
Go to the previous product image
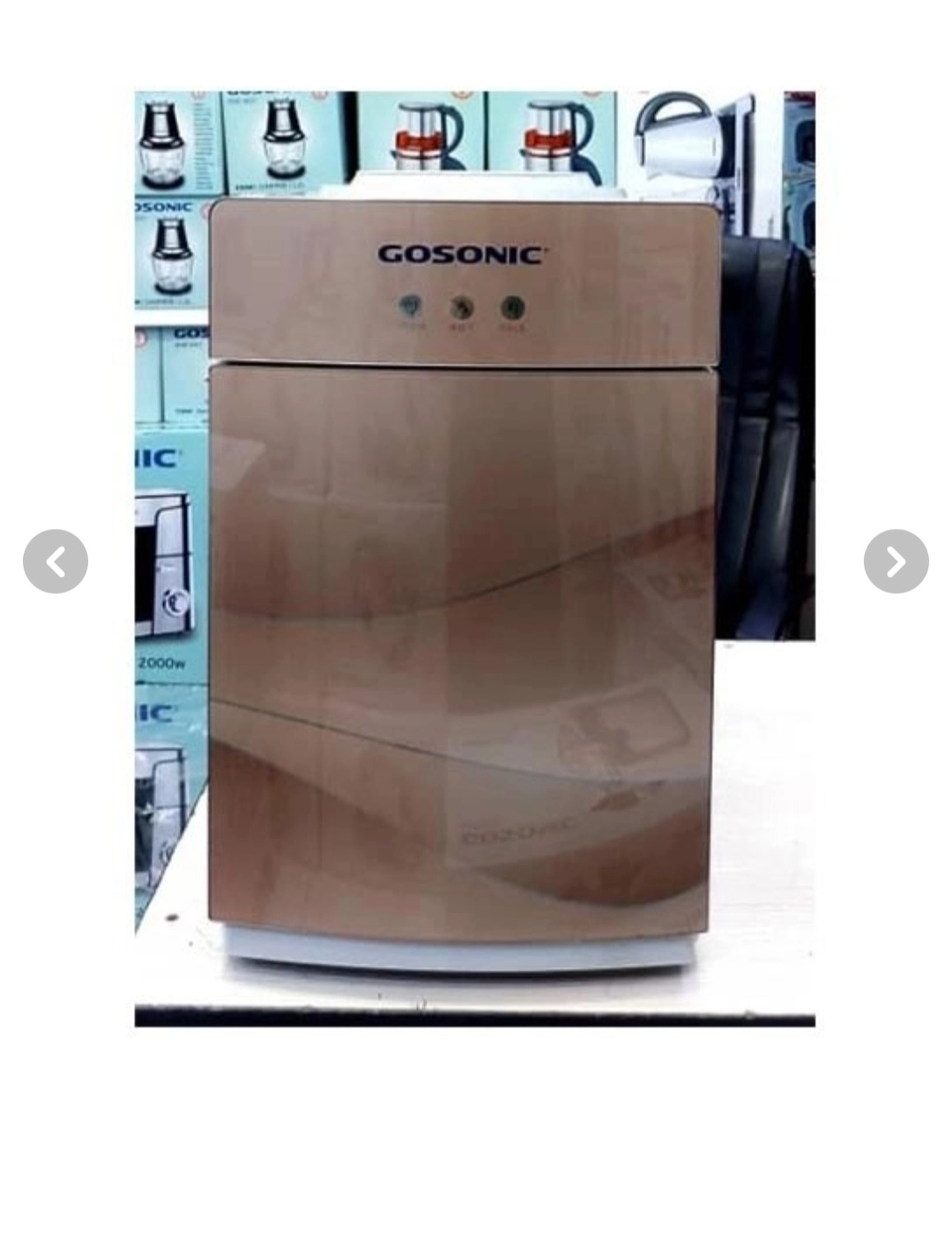pos(56,561)
